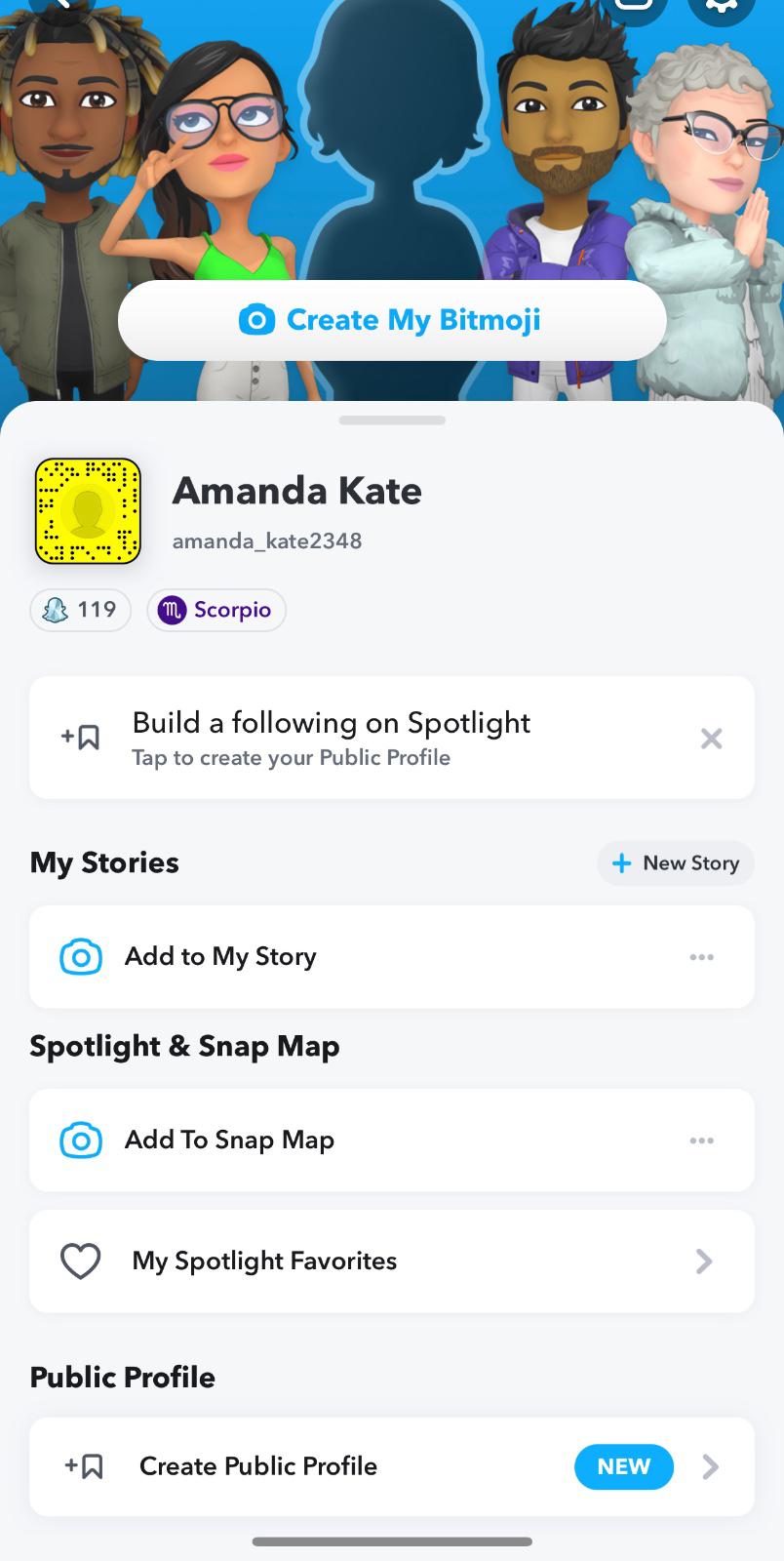Dismiss the Spotlight following banner
This screenshot has width=784, height=1561.
click(712, 739)
